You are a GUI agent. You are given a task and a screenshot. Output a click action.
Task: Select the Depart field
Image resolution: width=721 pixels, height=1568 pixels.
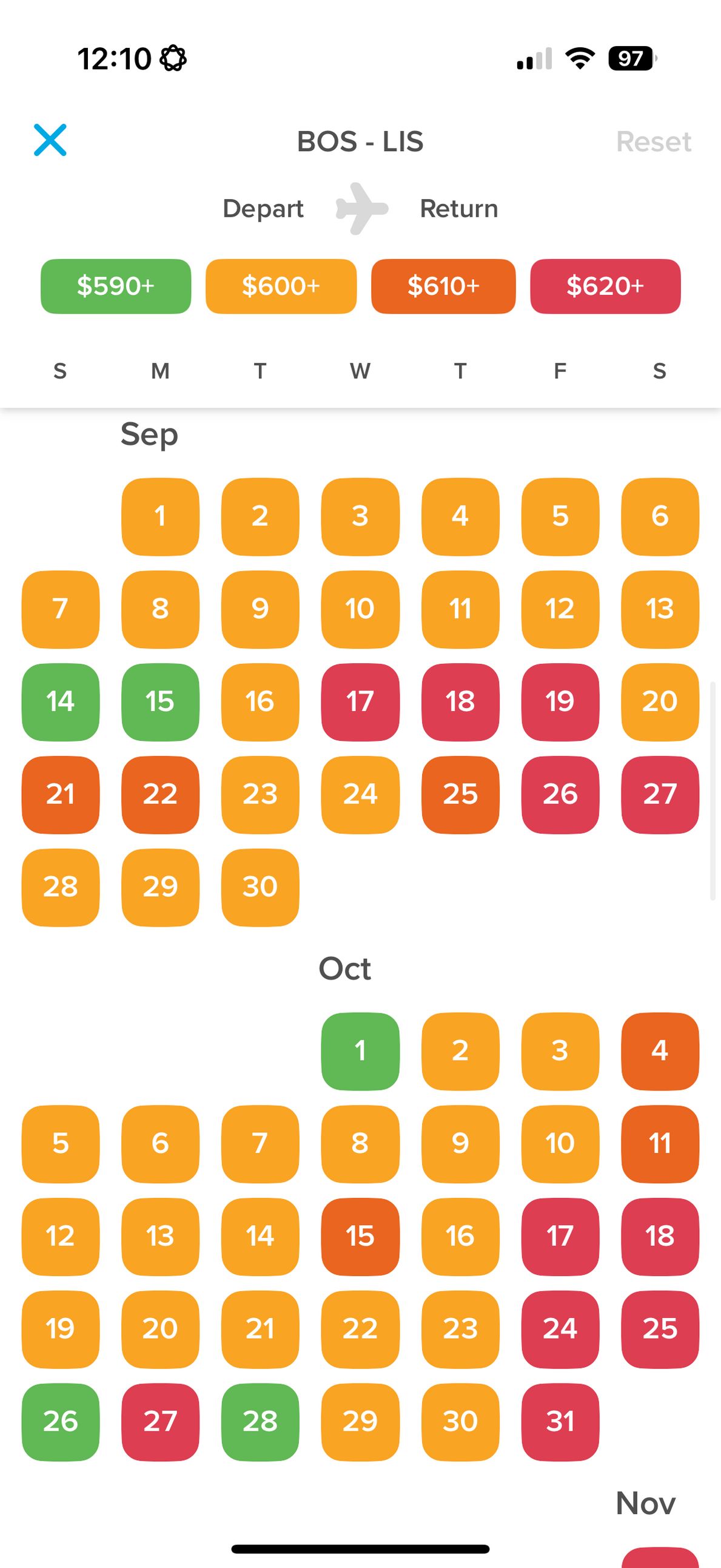coord(263,208)
